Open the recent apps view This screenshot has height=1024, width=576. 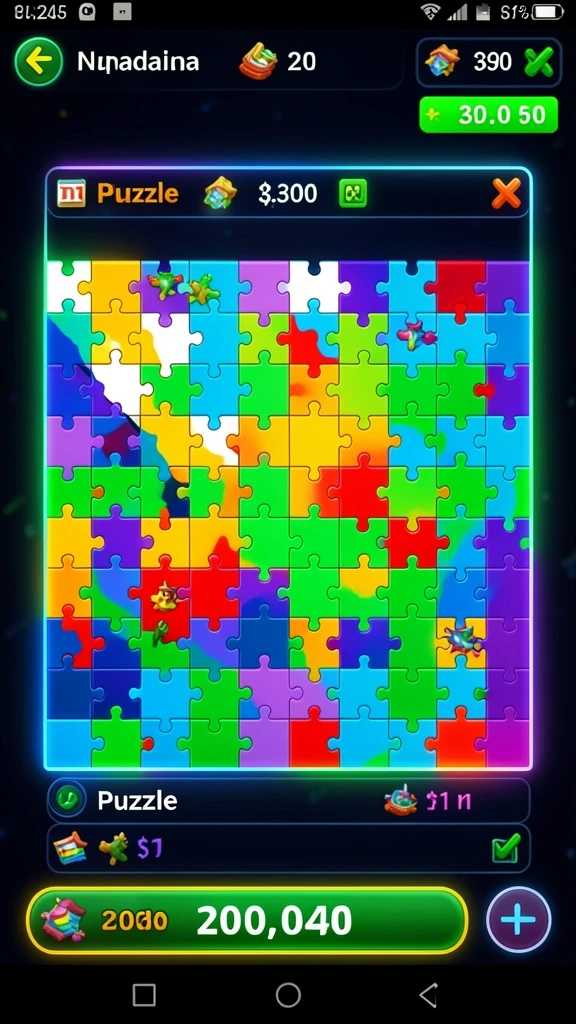tap(144, 995)
